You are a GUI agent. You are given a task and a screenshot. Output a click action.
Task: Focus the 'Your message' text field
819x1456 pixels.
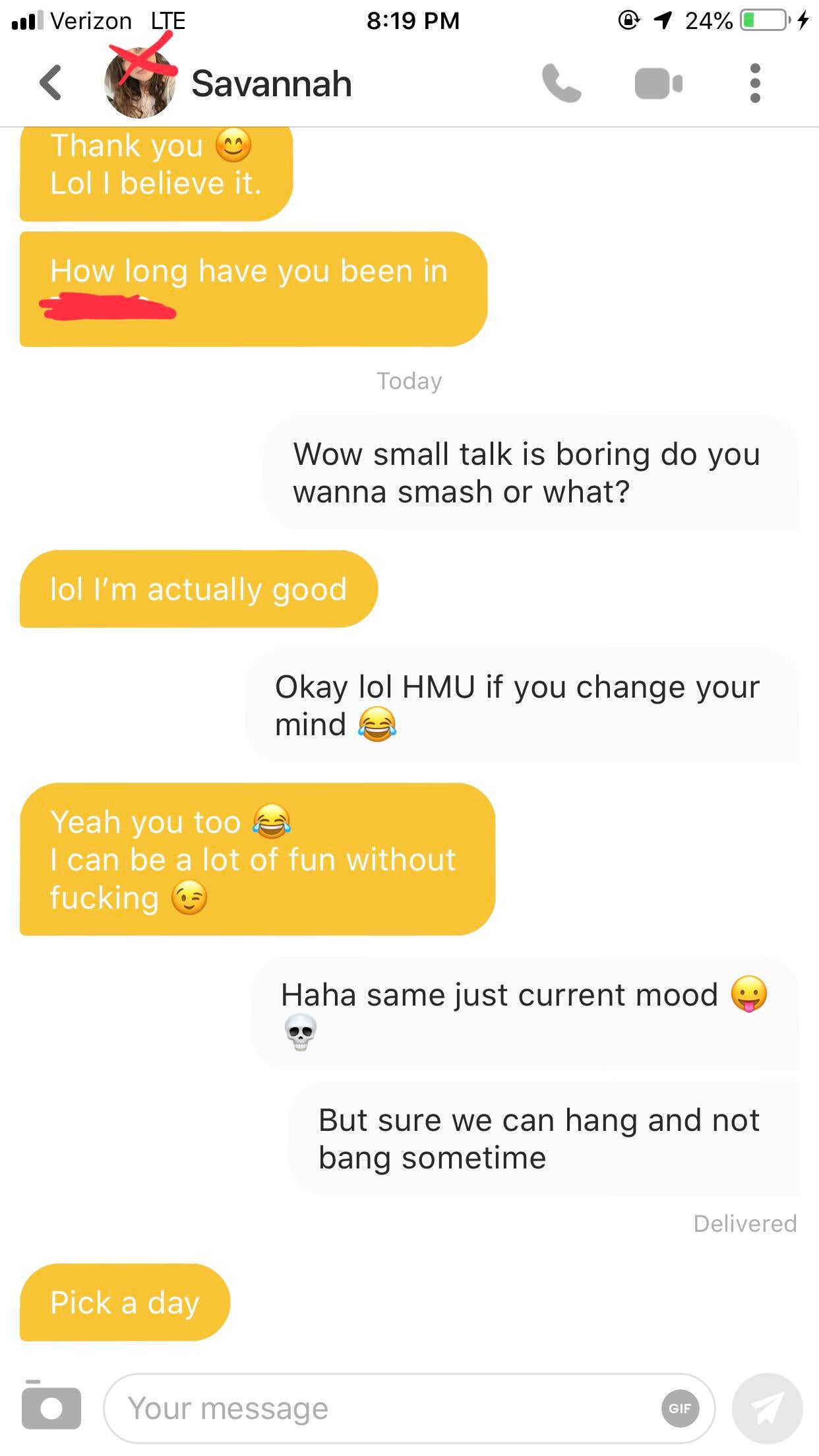[x=382, y=1409]
